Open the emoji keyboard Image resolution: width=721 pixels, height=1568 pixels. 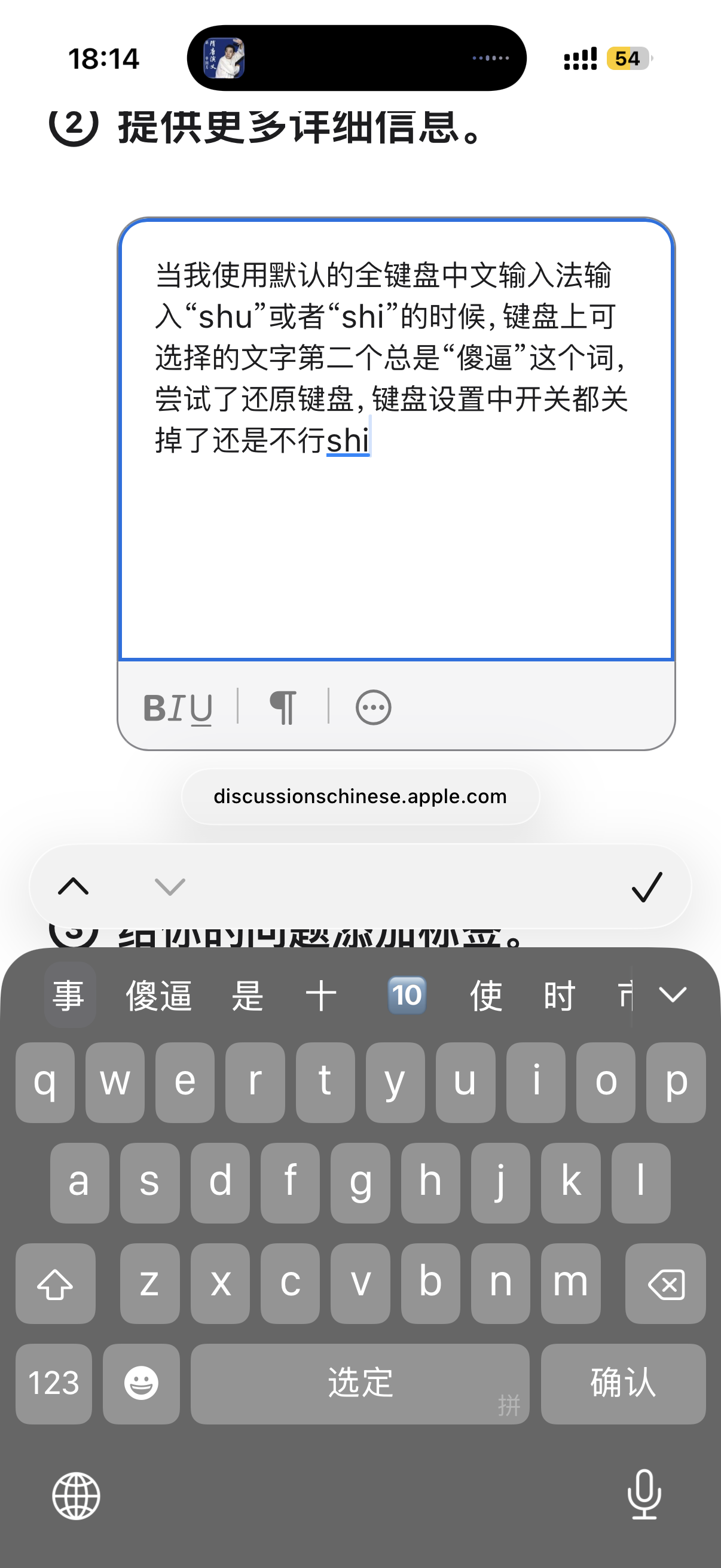point(141,1383)
